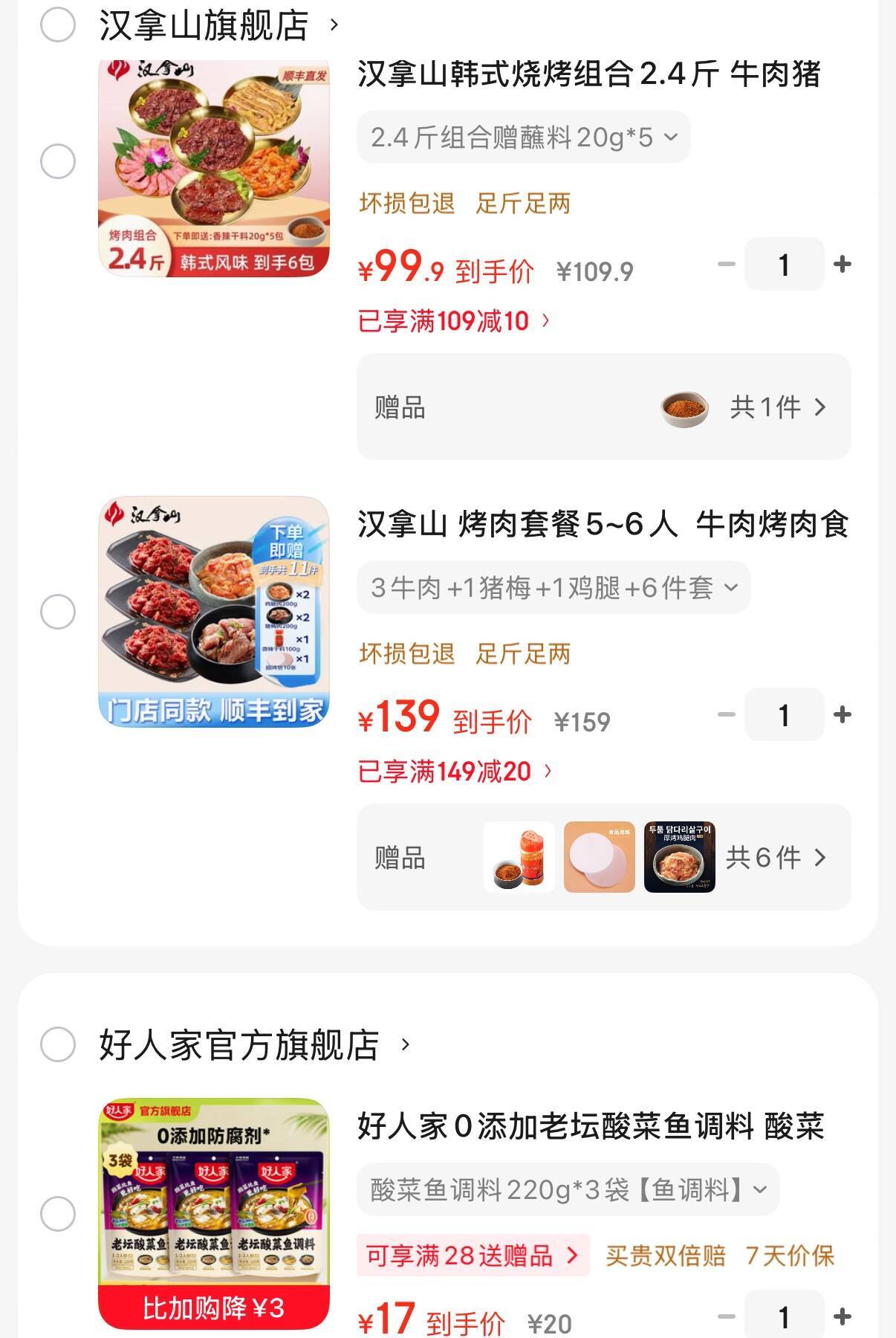Open the 韩式烧烤组合 2.4斤 product image

tap(213, 167)
